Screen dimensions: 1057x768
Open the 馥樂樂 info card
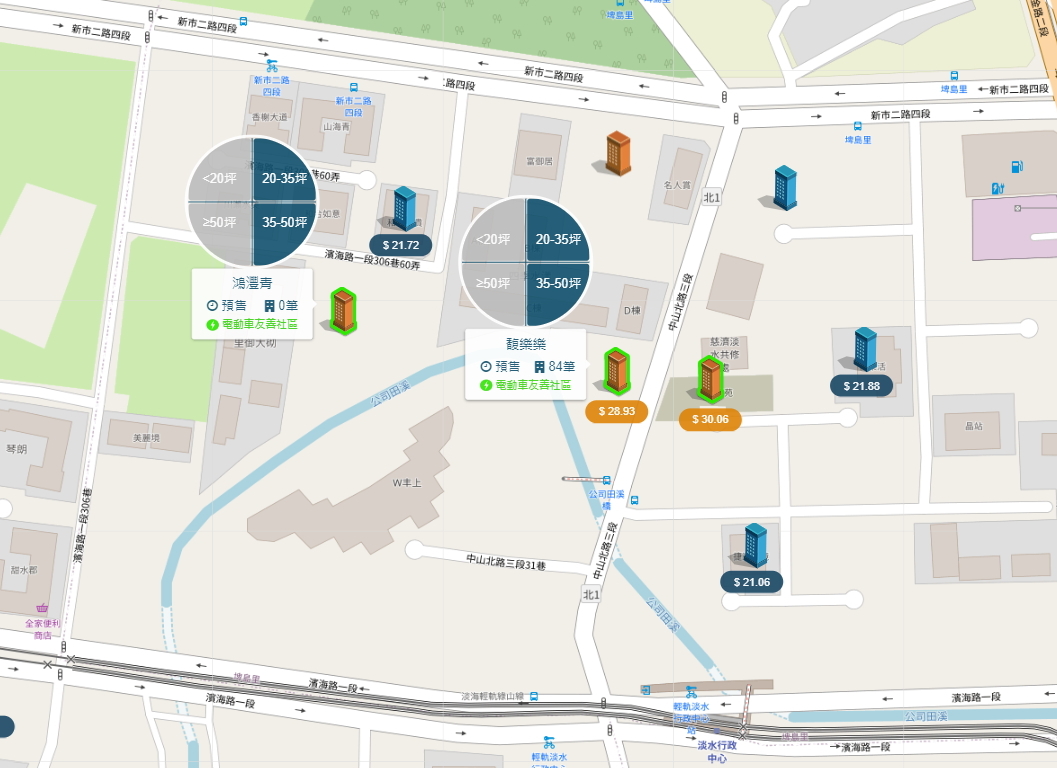tap(525, 365)
